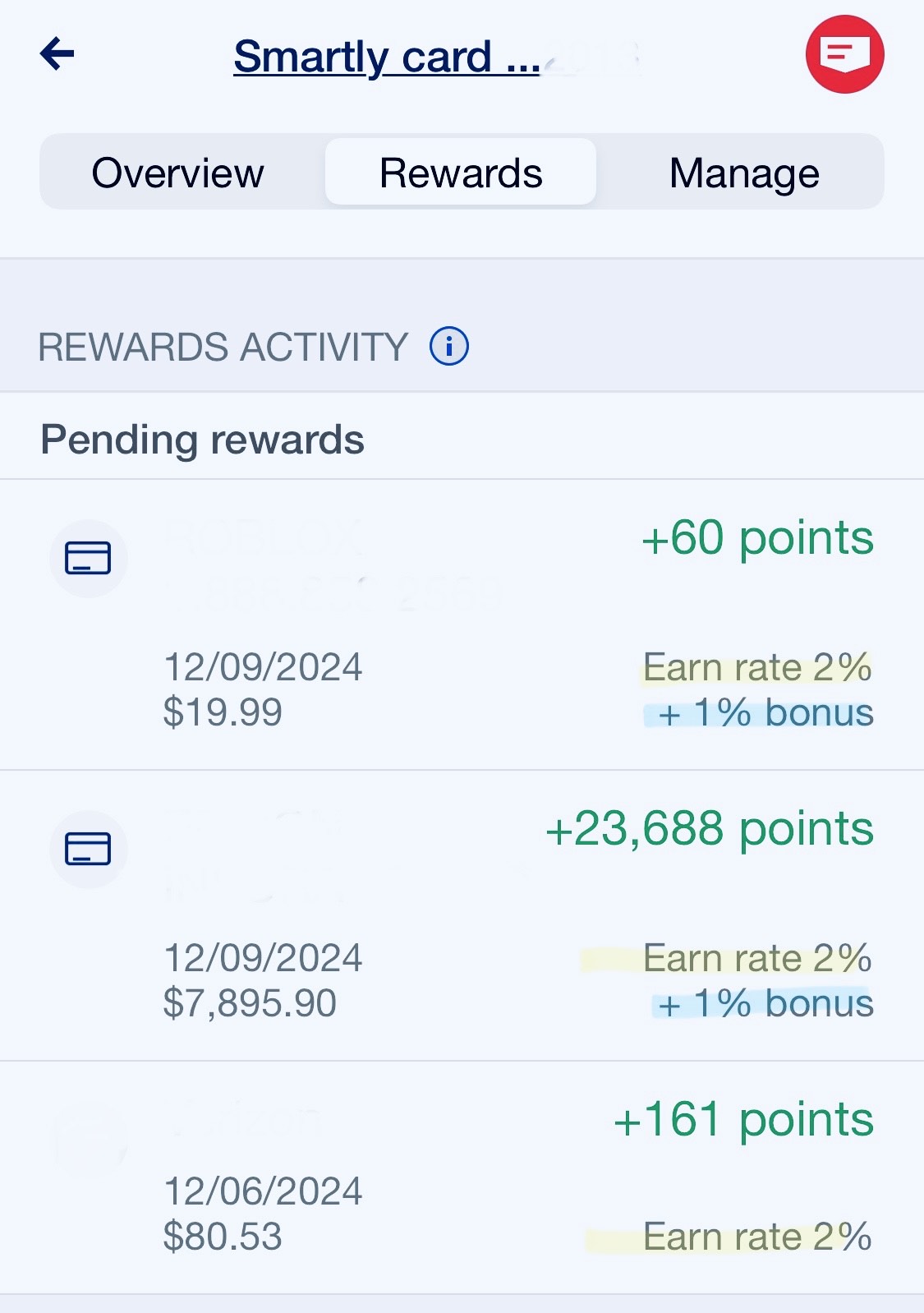Open the Manage tab
Screen dimensions: 924x1313
pos(743,173)
